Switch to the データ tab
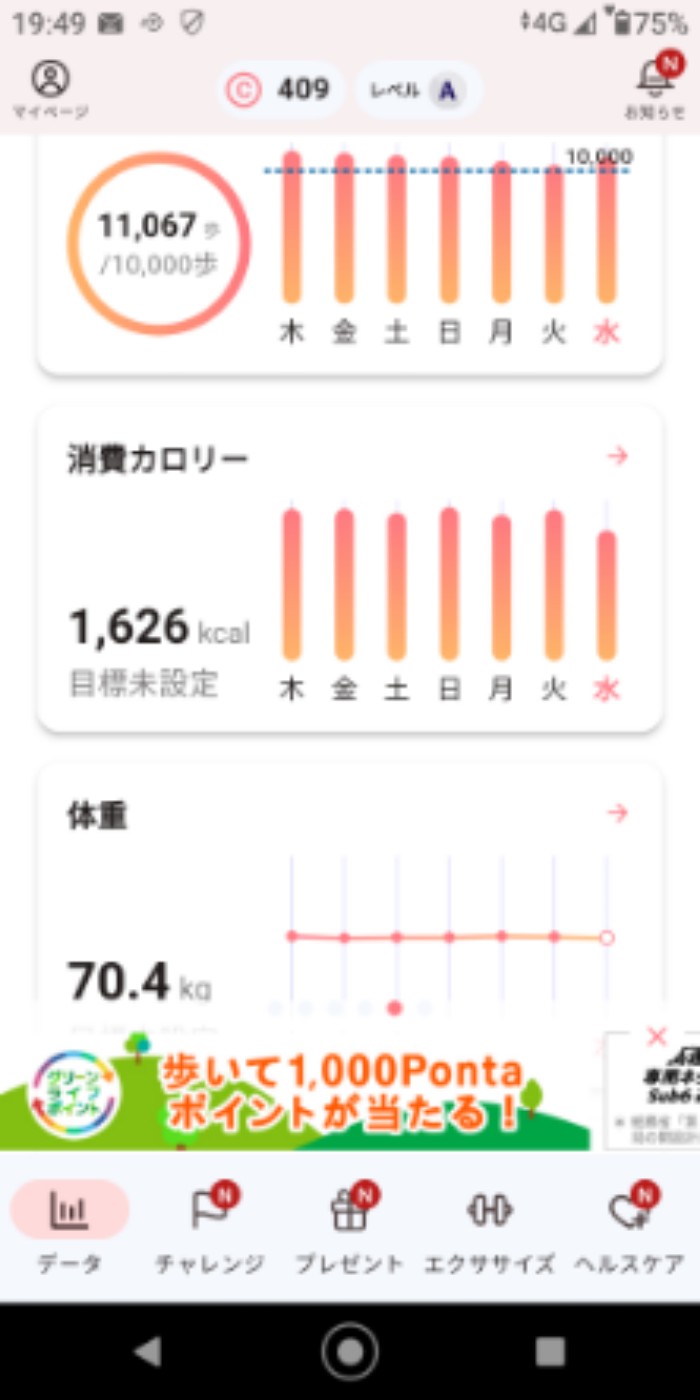This screenshot has height=1400, width=700. 70,1228
